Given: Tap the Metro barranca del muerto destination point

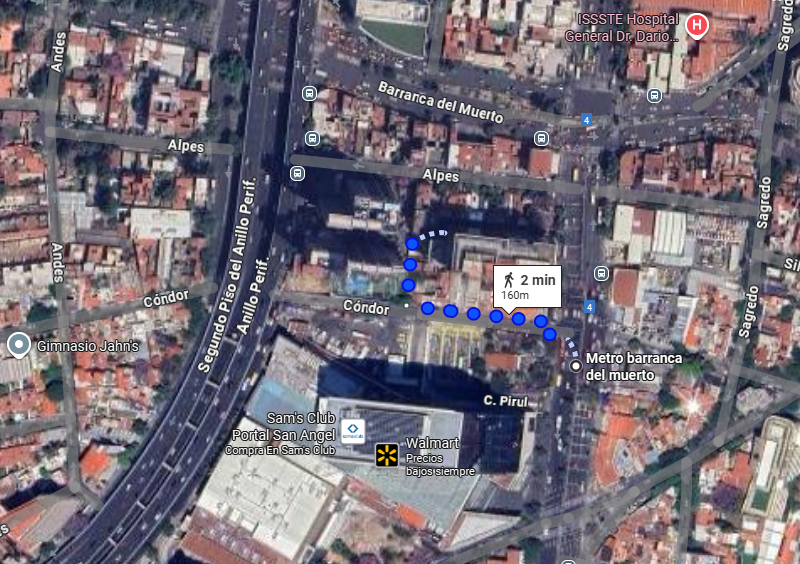Looking at the screenshot, I should click(576, 366).
